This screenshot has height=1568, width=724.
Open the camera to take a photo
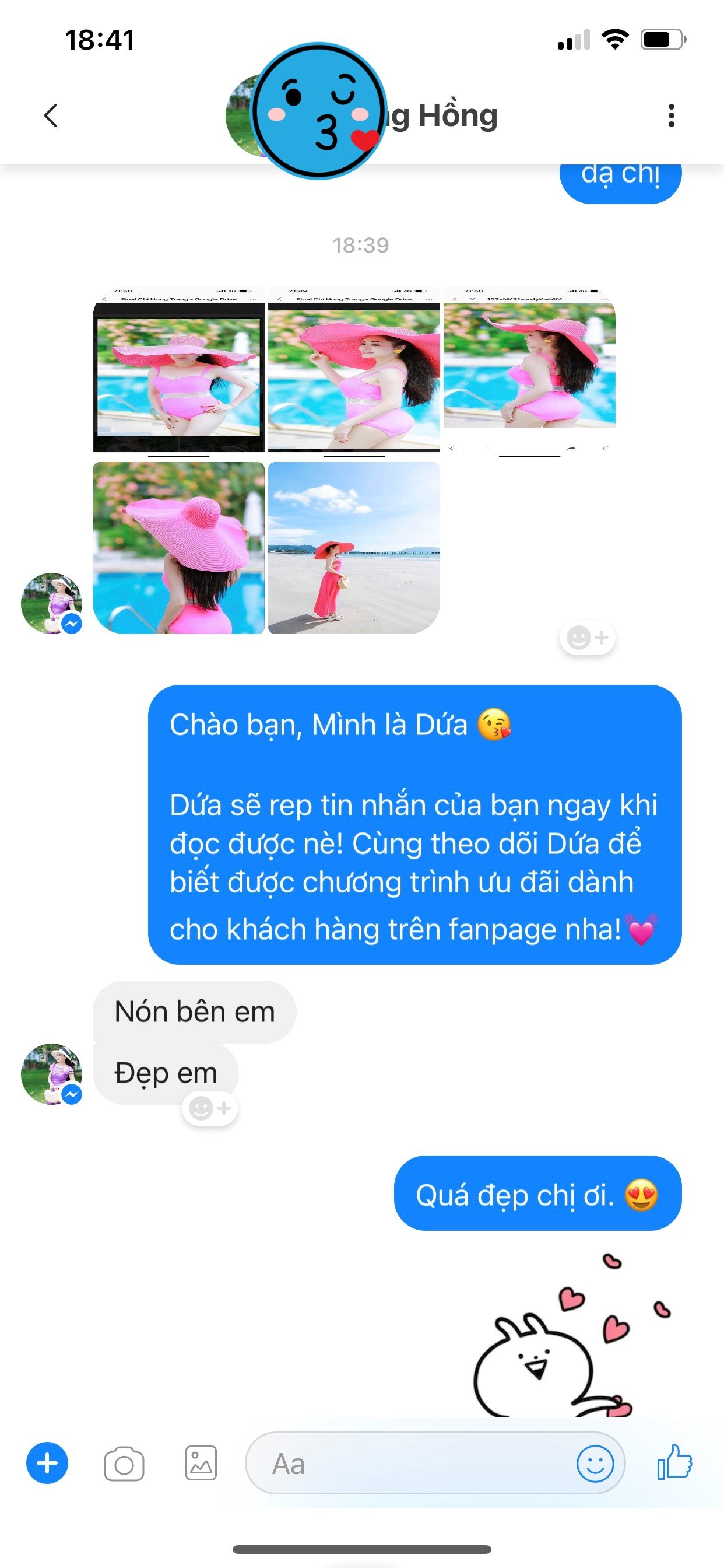(x=124, y=1465)
